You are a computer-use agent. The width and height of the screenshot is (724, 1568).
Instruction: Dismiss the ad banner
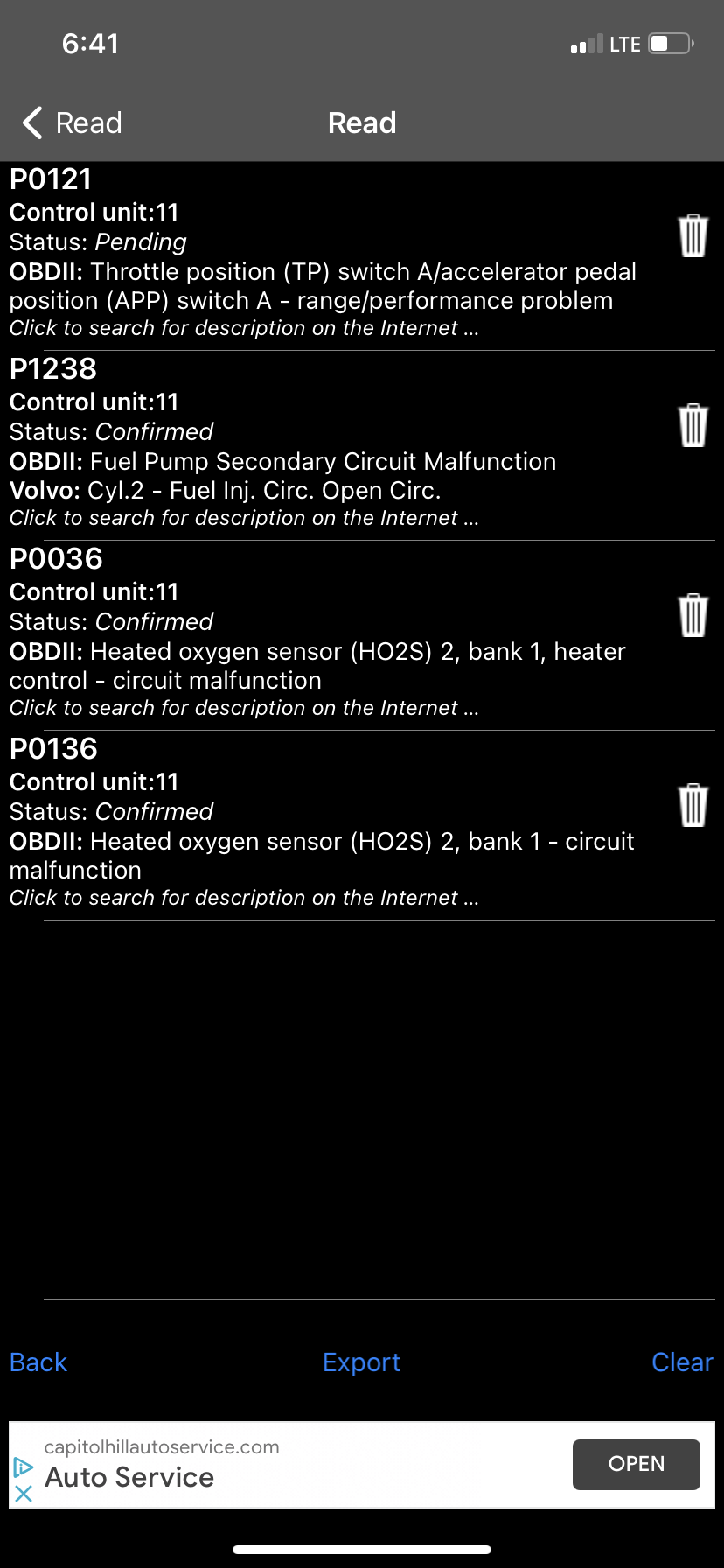pos(24,1494)
